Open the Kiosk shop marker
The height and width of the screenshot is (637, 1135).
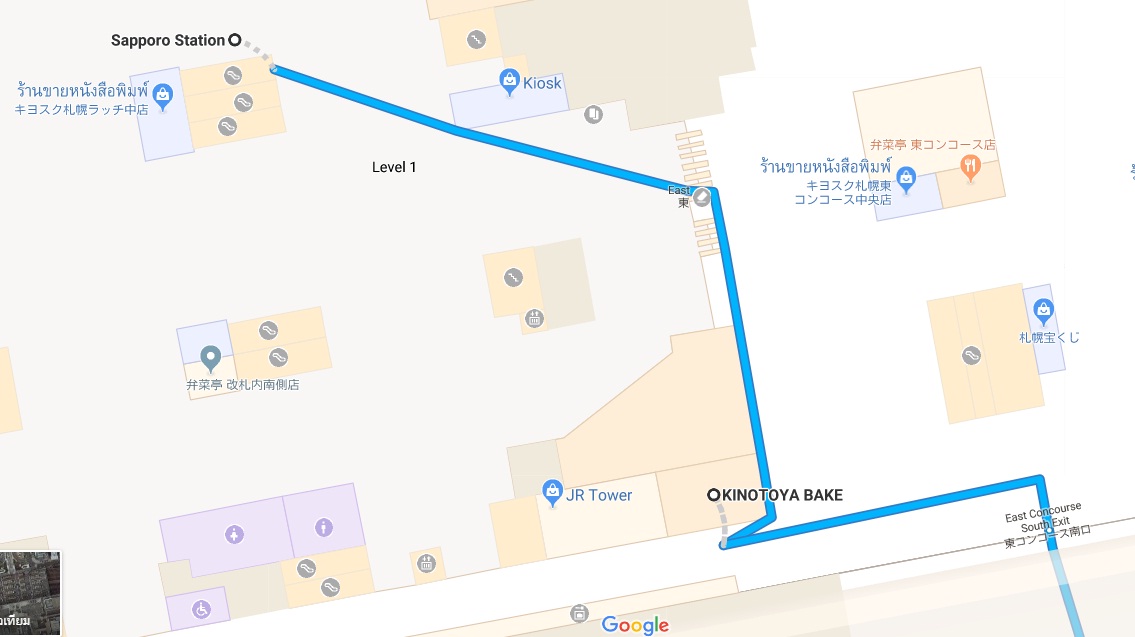509,80
